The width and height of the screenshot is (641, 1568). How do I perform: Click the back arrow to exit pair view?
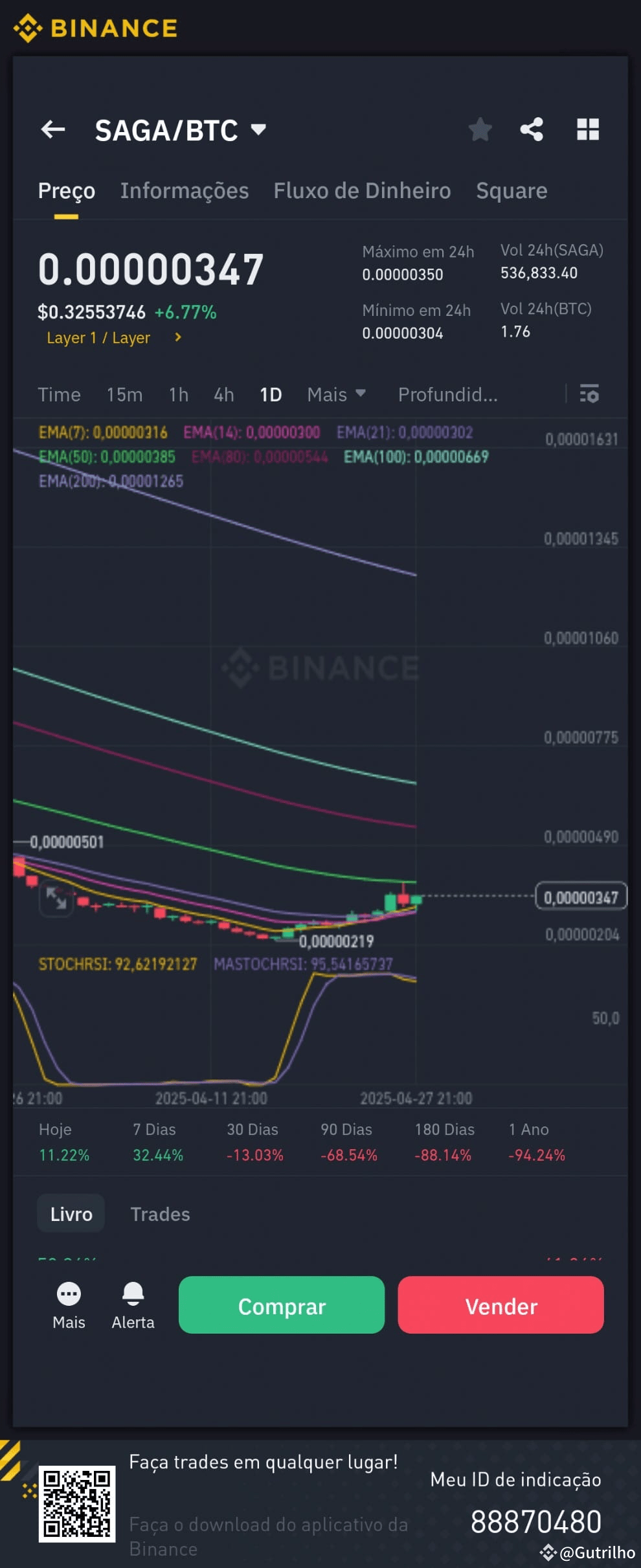pyautogui.click(x=54, y=129)
